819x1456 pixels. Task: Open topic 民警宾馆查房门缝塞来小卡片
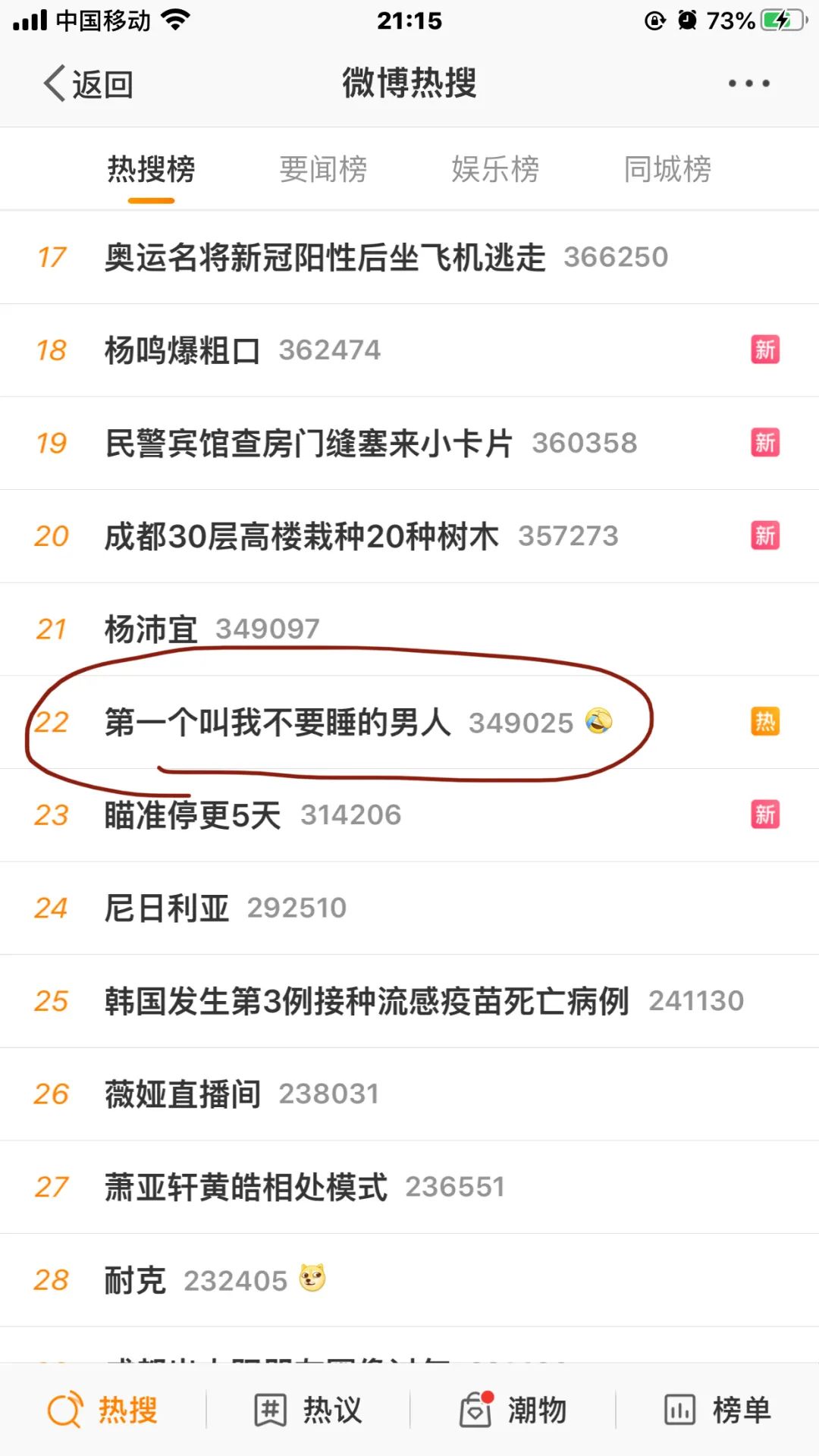[309, 444]
